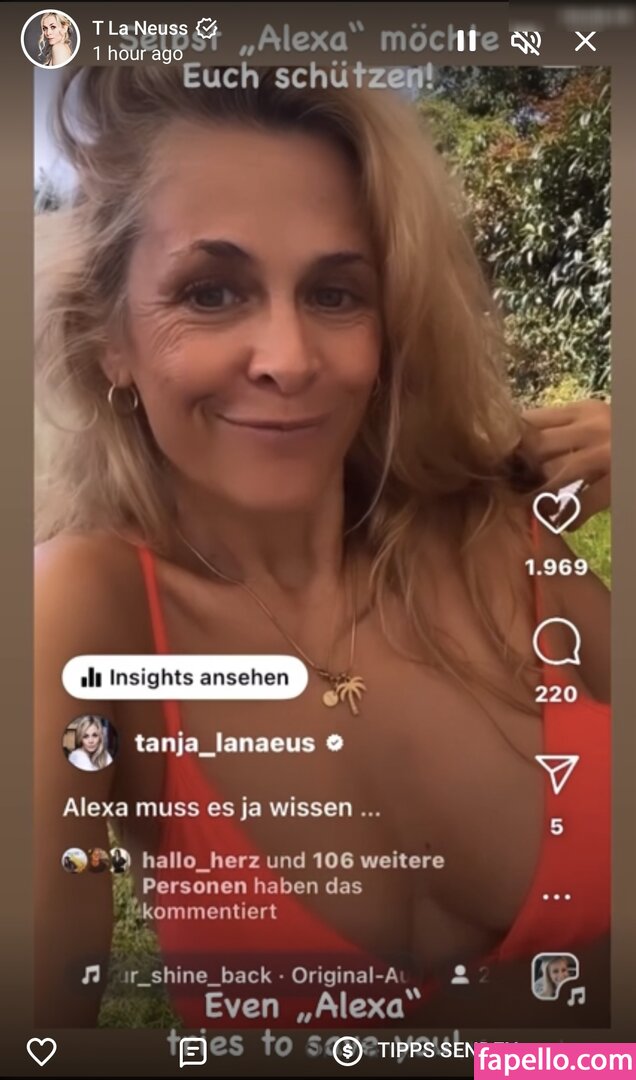Open T La Neuss profile avatar

[50, 40]
